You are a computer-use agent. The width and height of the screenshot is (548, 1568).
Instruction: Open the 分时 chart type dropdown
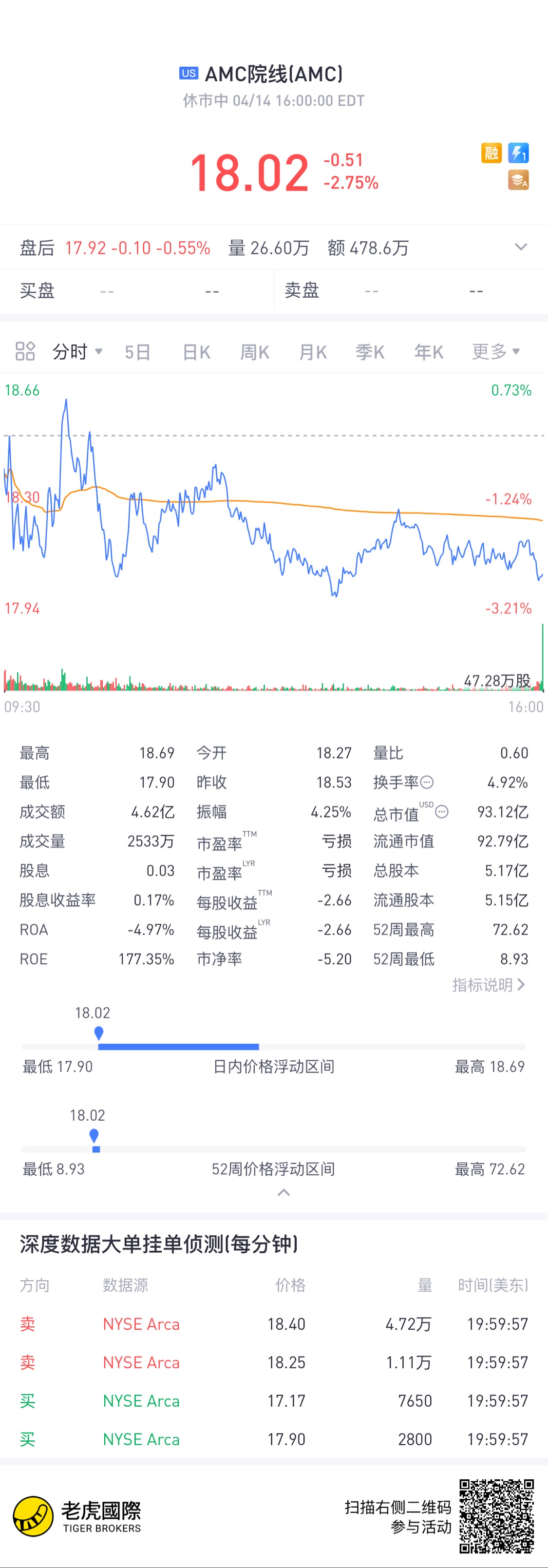tap(76, 351)
